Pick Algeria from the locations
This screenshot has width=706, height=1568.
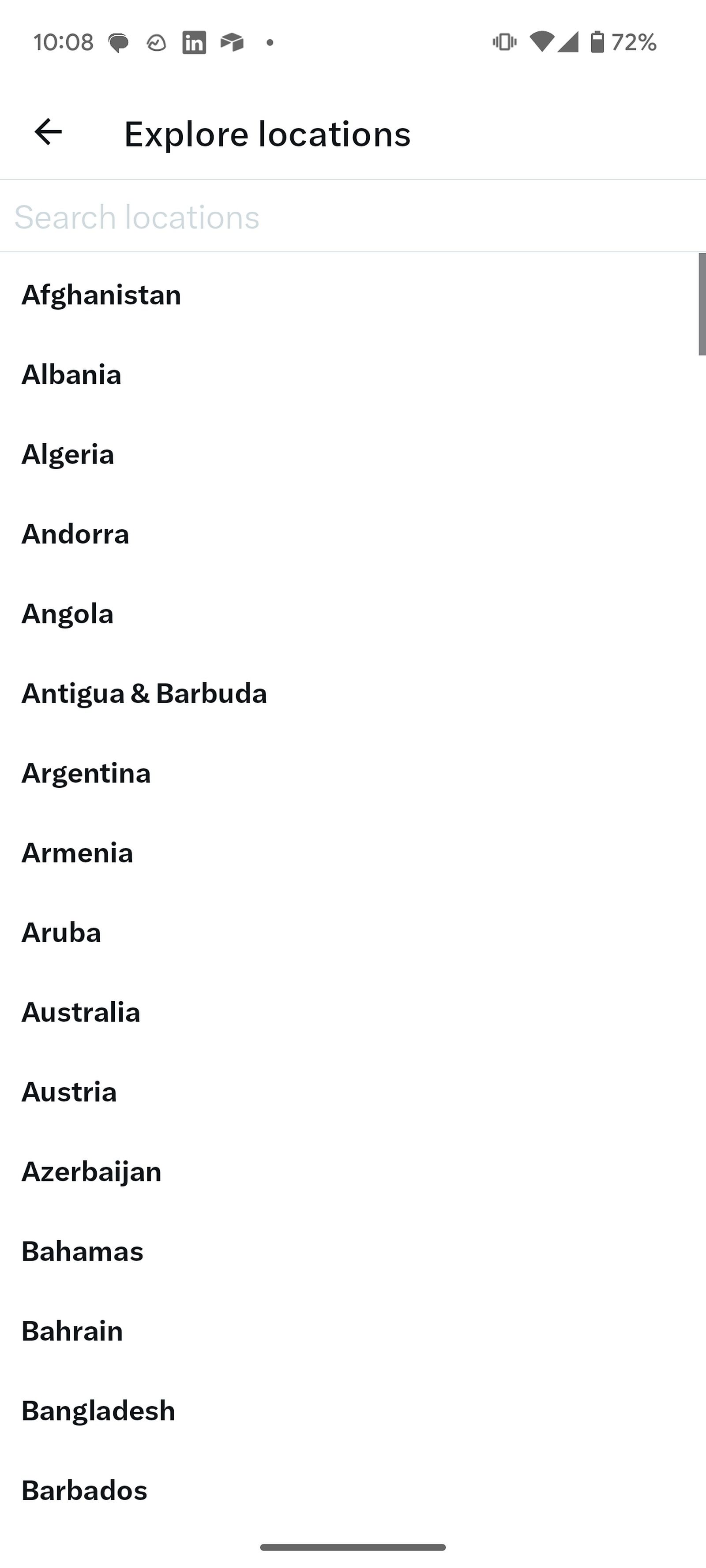click(68, 455)
